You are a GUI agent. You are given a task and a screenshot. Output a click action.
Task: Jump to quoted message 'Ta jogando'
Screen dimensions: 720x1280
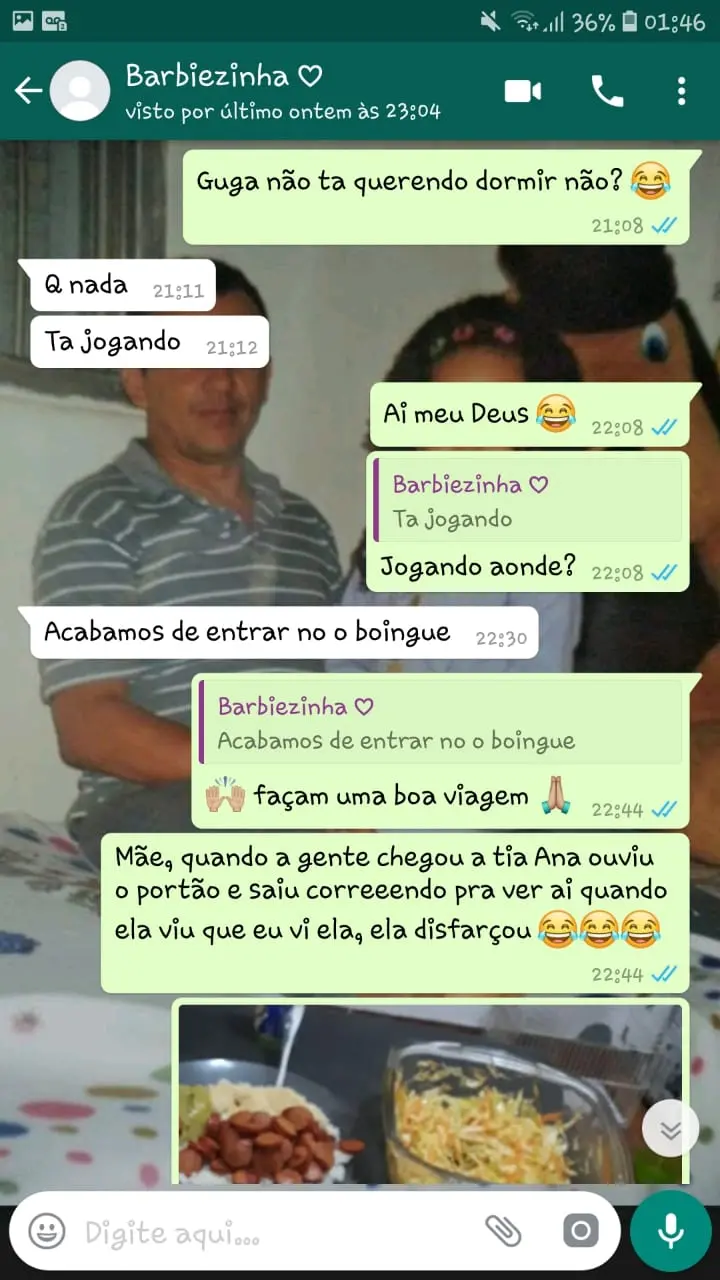pyautogui.click(x=527, y=502)
